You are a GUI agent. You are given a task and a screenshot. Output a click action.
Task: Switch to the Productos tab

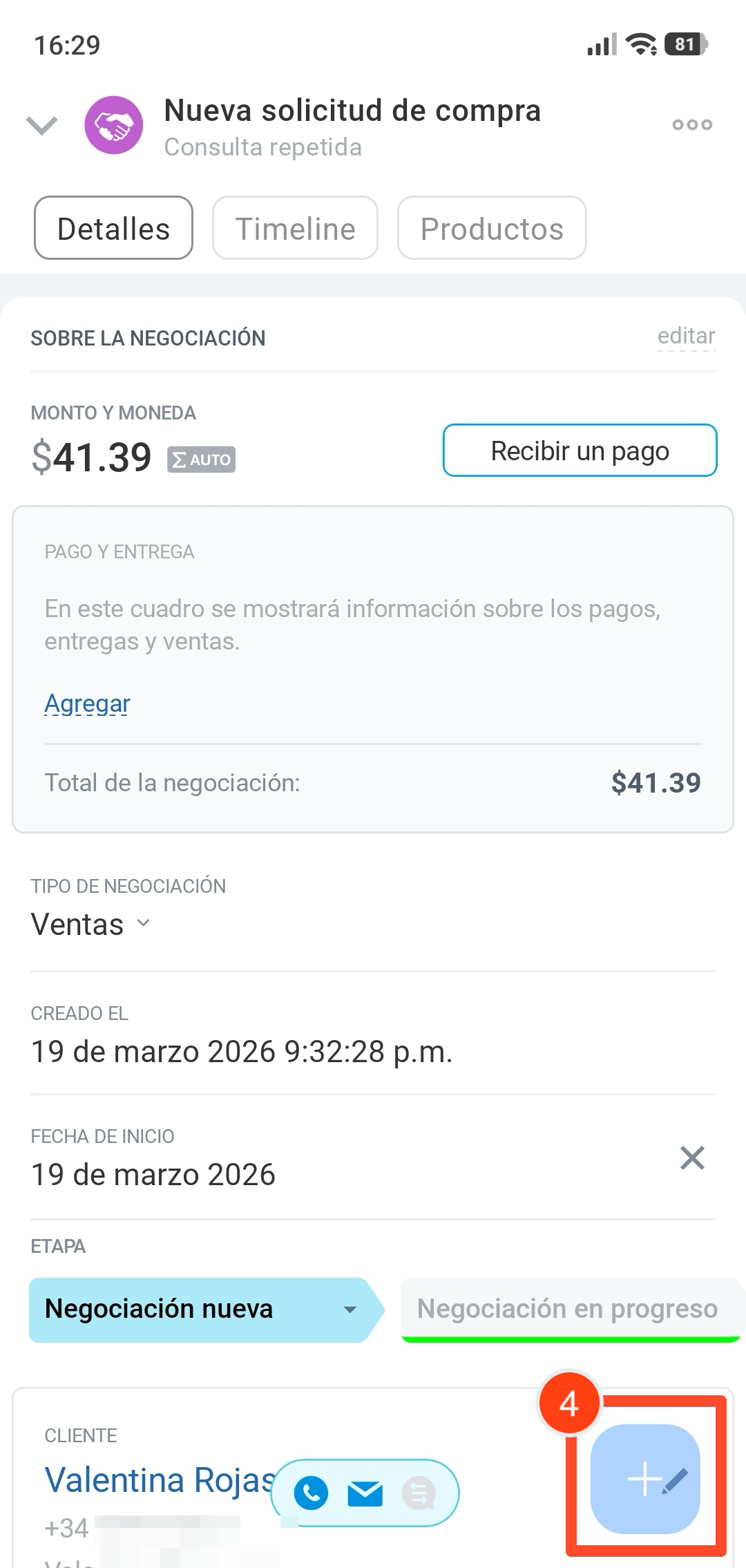(x=492, y=229)
